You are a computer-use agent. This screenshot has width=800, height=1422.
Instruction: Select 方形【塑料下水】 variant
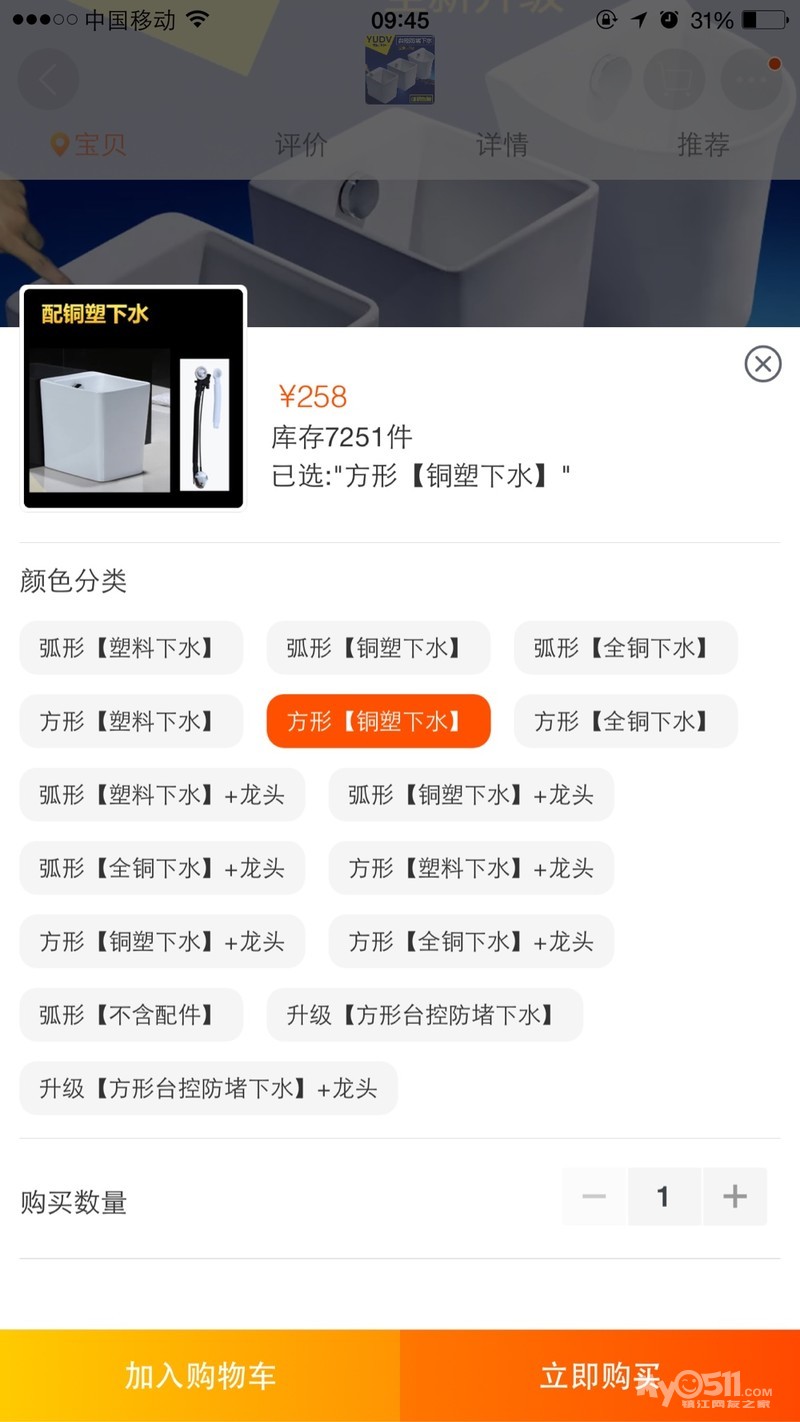(131, 721)
